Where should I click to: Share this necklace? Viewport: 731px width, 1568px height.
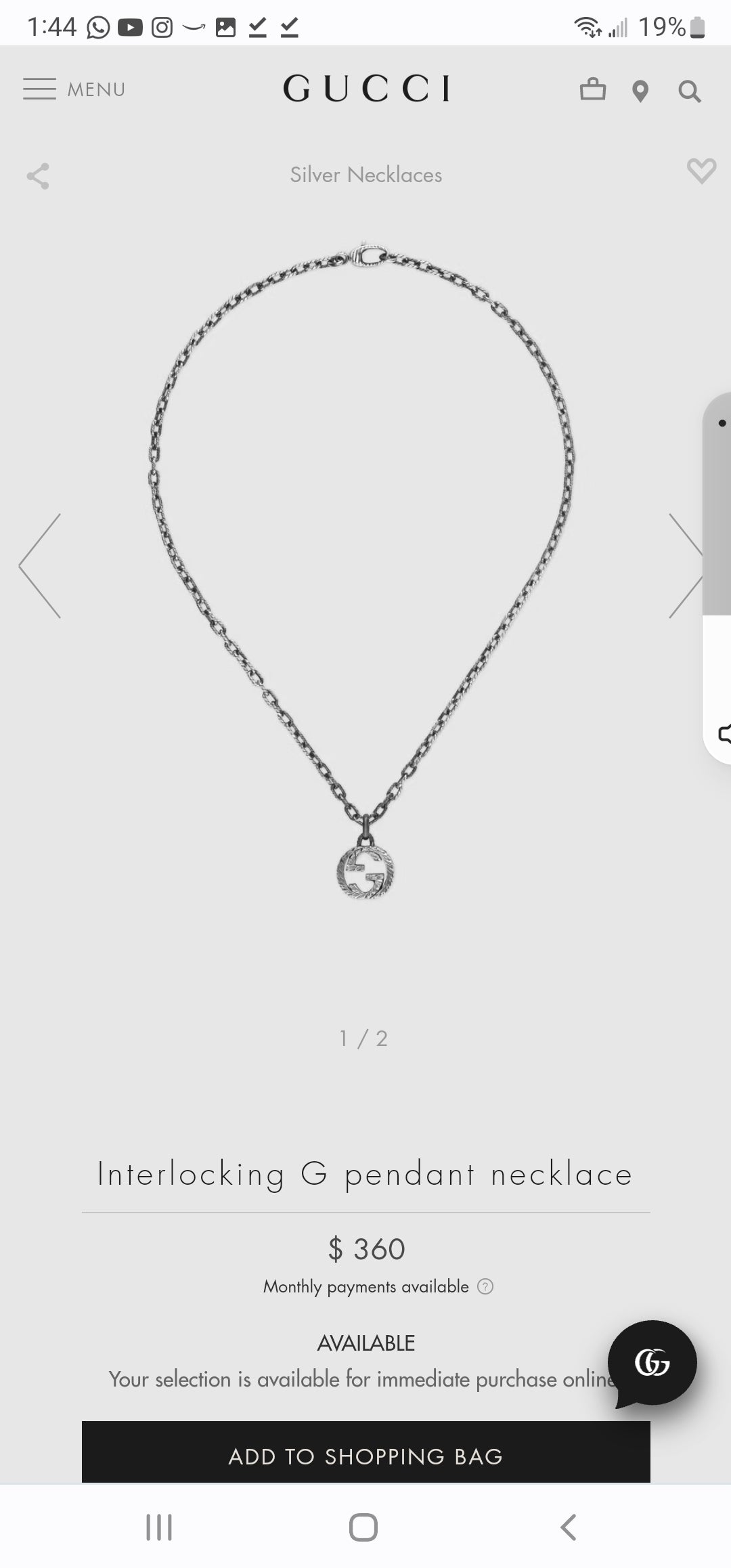tap(38, 176)
